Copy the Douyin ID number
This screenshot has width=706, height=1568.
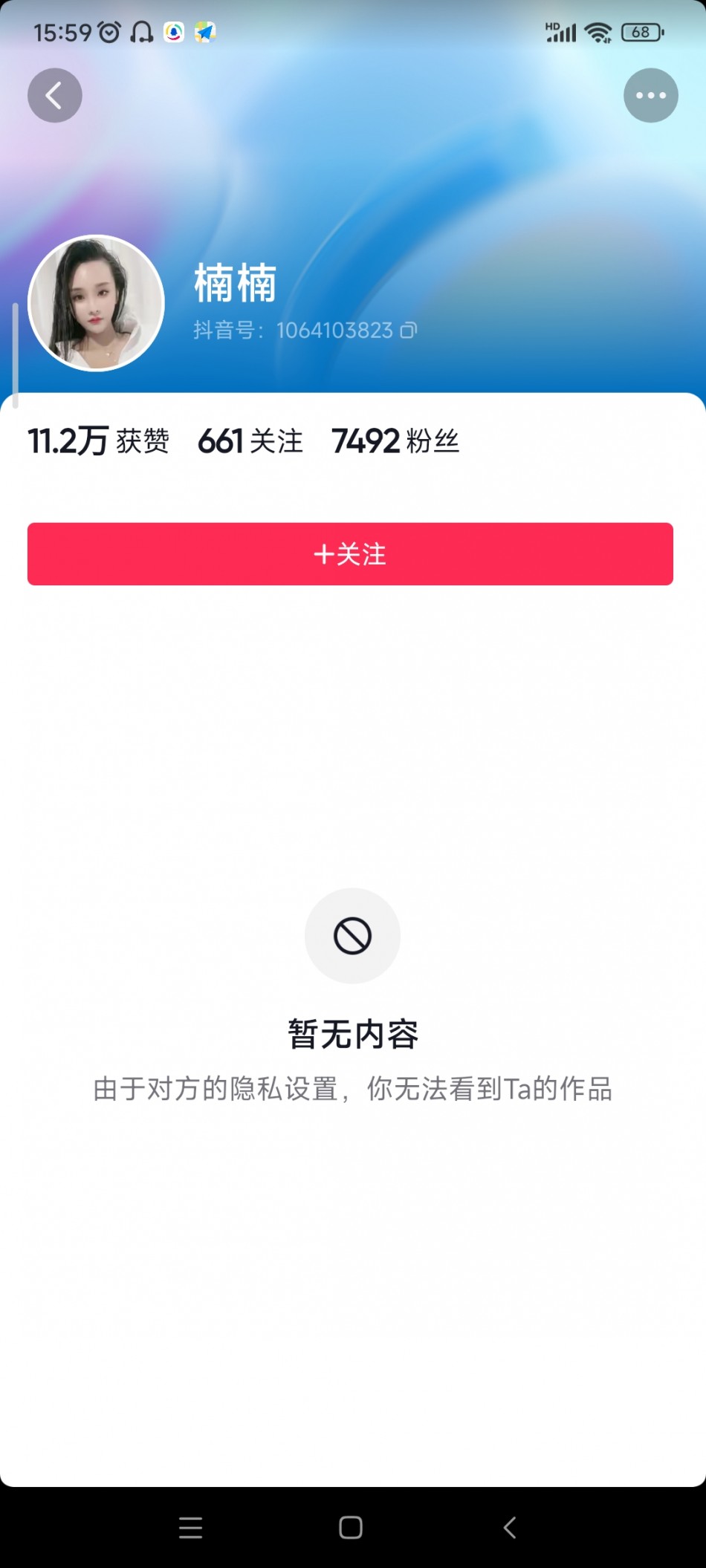409,331
